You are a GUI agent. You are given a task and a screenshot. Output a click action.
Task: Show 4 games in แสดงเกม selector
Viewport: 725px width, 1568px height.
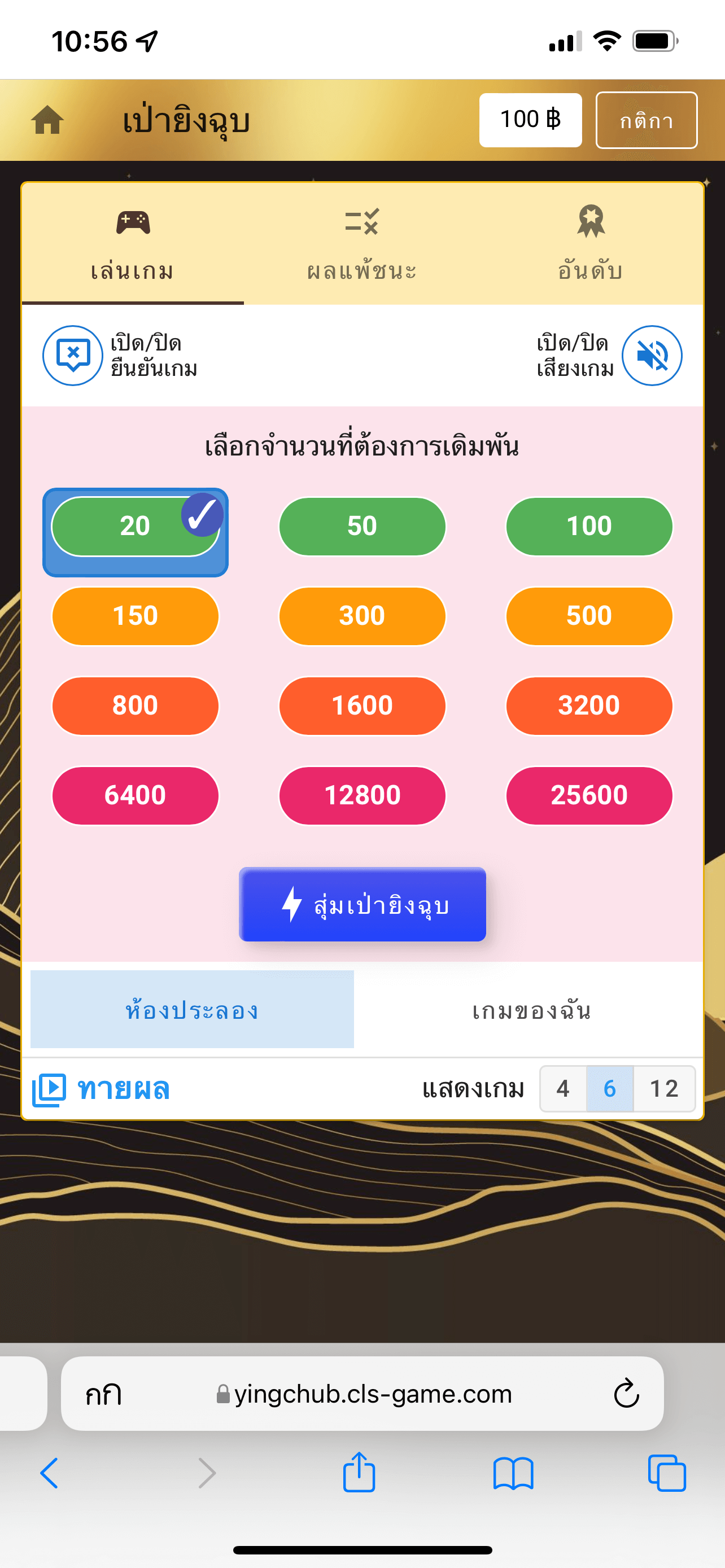pyautogui.click(x=563, y=1089)
